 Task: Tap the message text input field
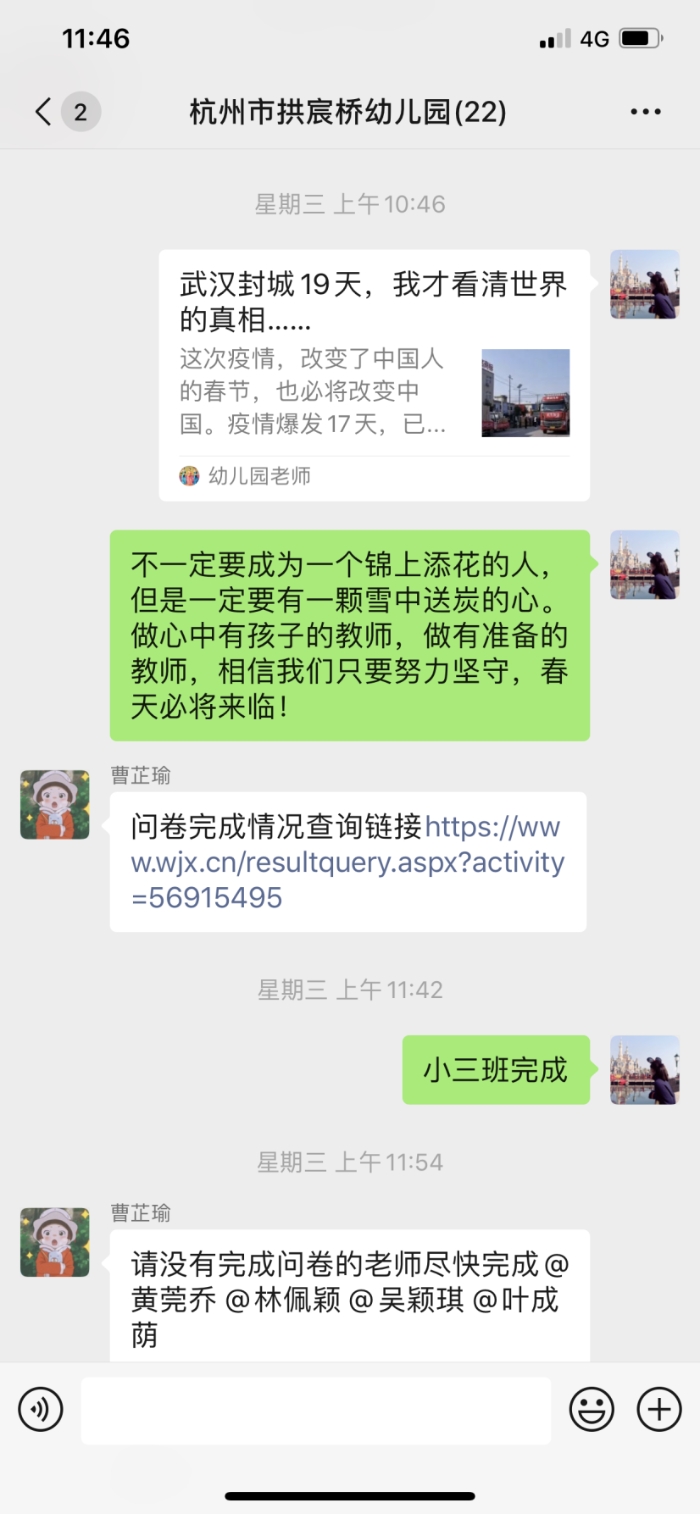click(315, 1410)
